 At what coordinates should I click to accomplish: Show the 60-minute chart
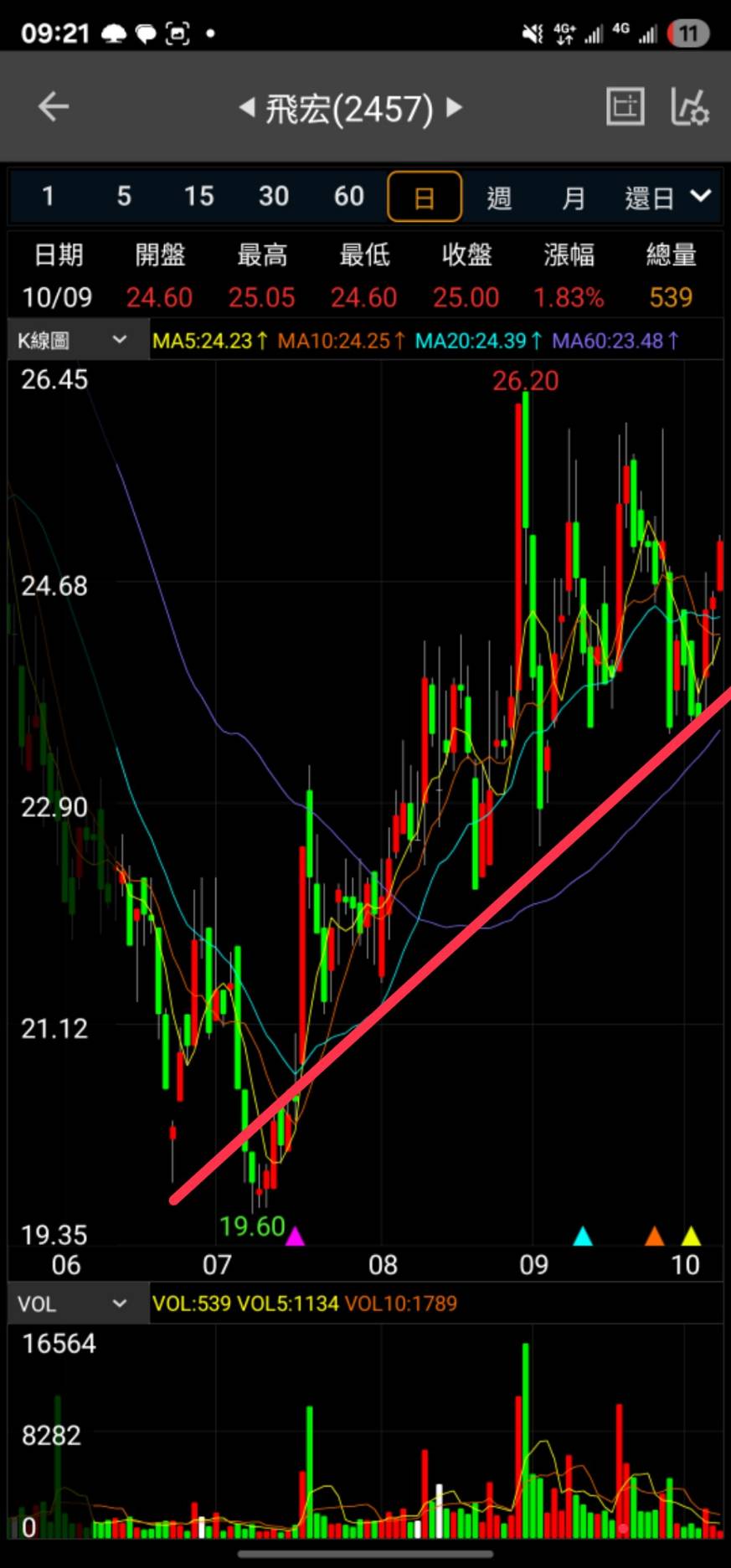click(x=349, y=197)
